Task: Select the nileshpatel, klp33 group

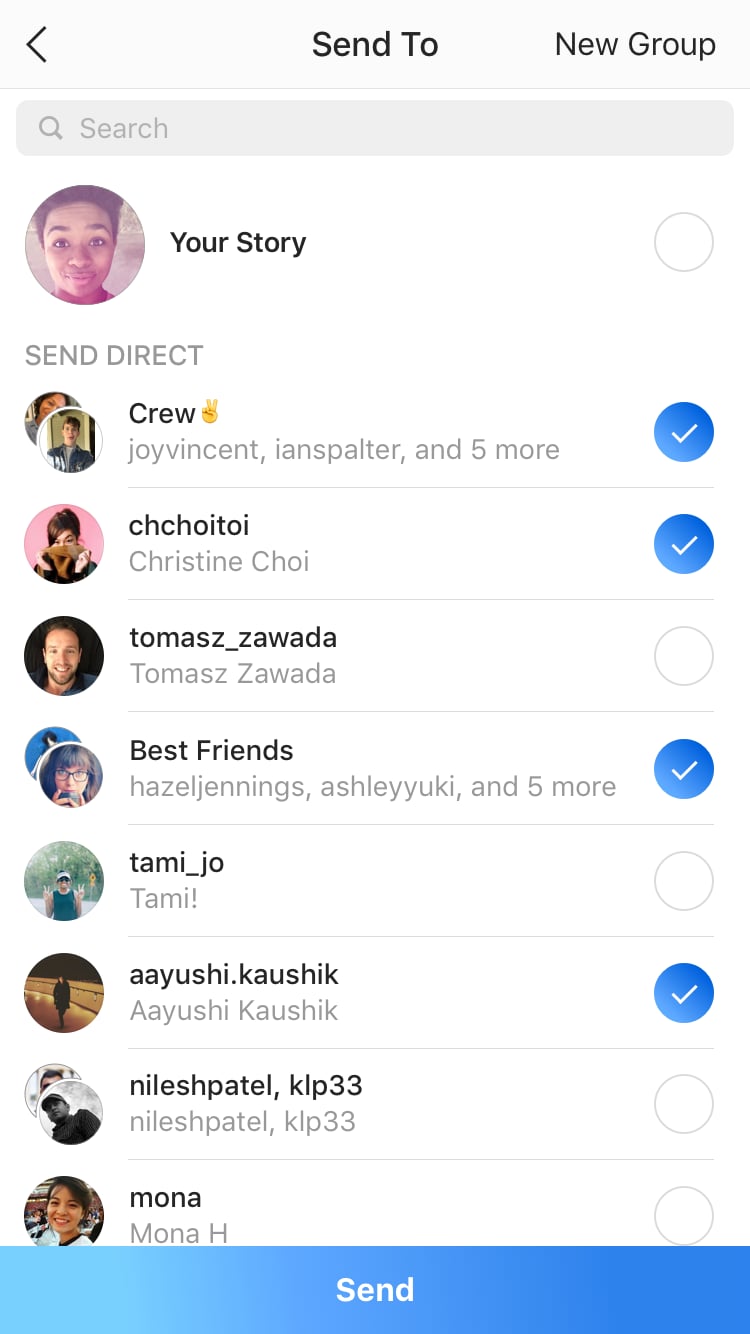Action: click(x=684, y=1104)
